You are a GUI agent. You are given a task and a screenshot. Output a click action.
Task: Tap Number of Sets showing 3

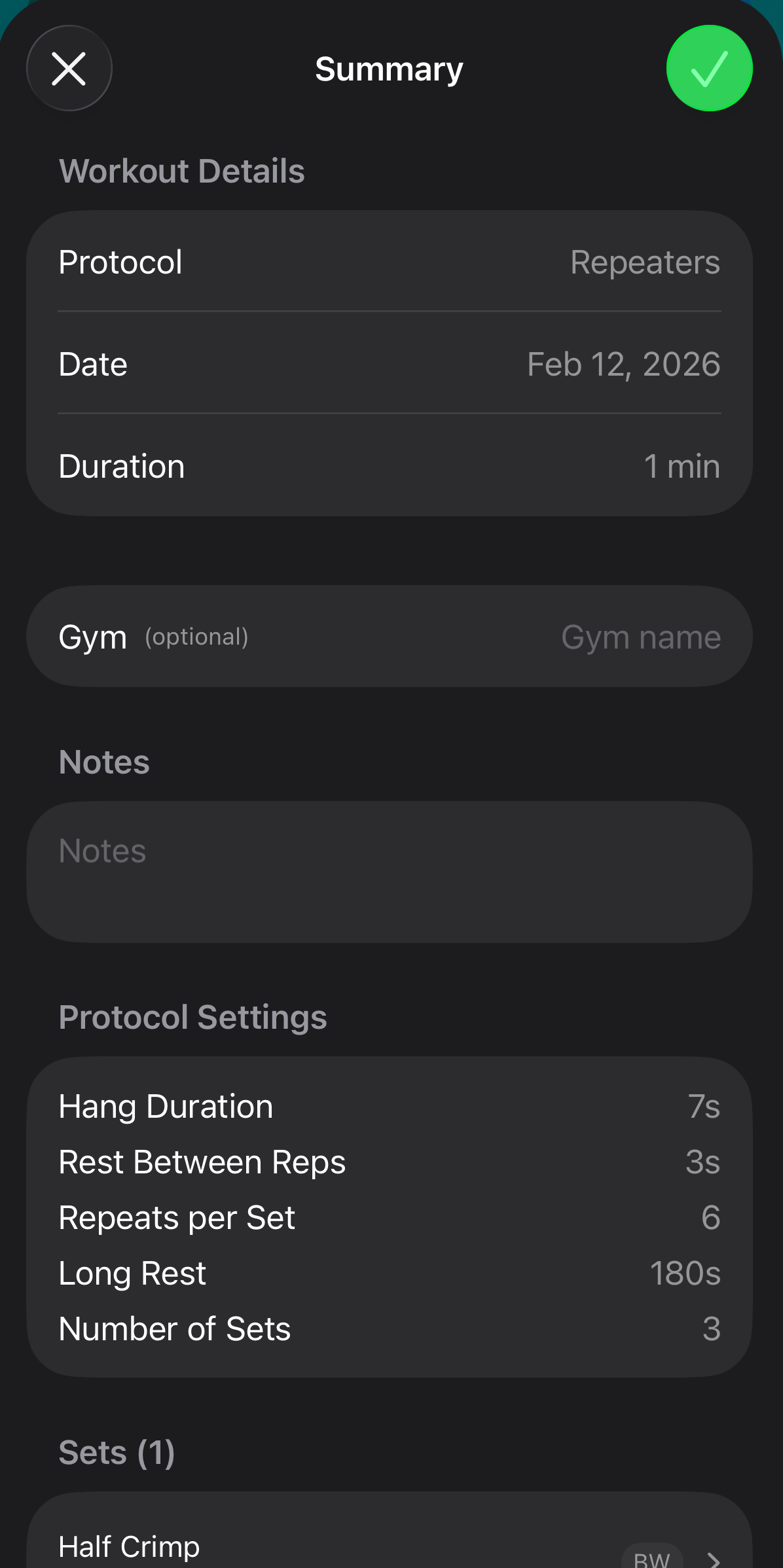(390, 1328)
